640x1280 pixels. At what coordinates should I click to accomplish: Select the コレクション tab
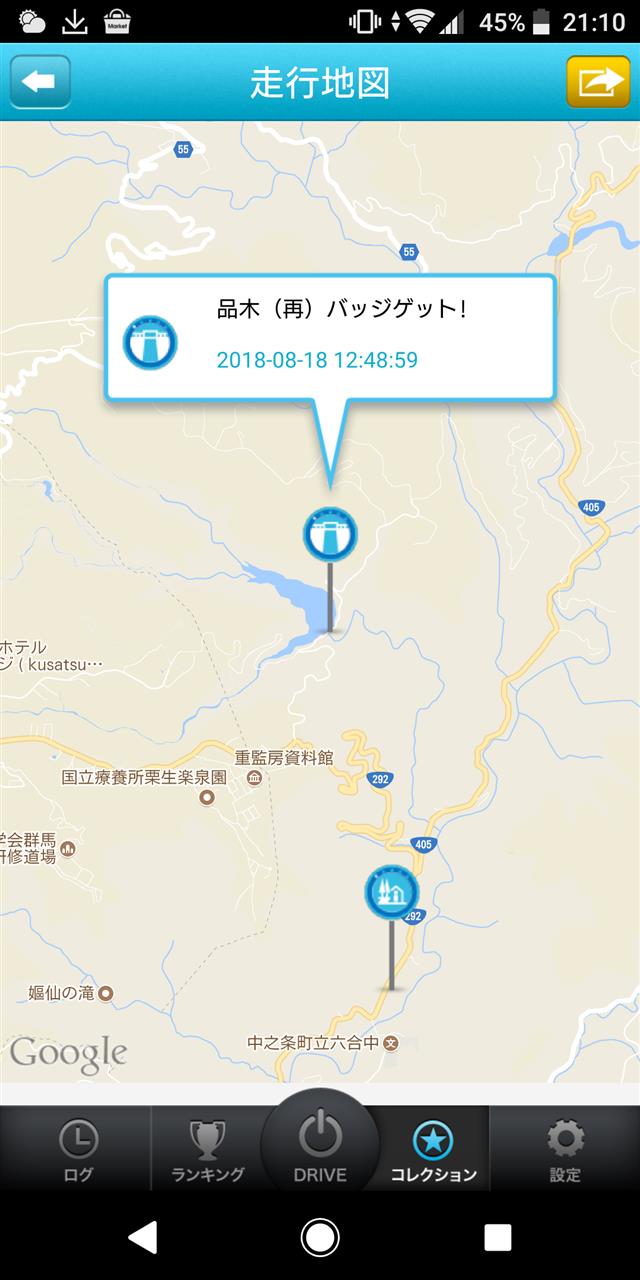(x=433, y=1150)
